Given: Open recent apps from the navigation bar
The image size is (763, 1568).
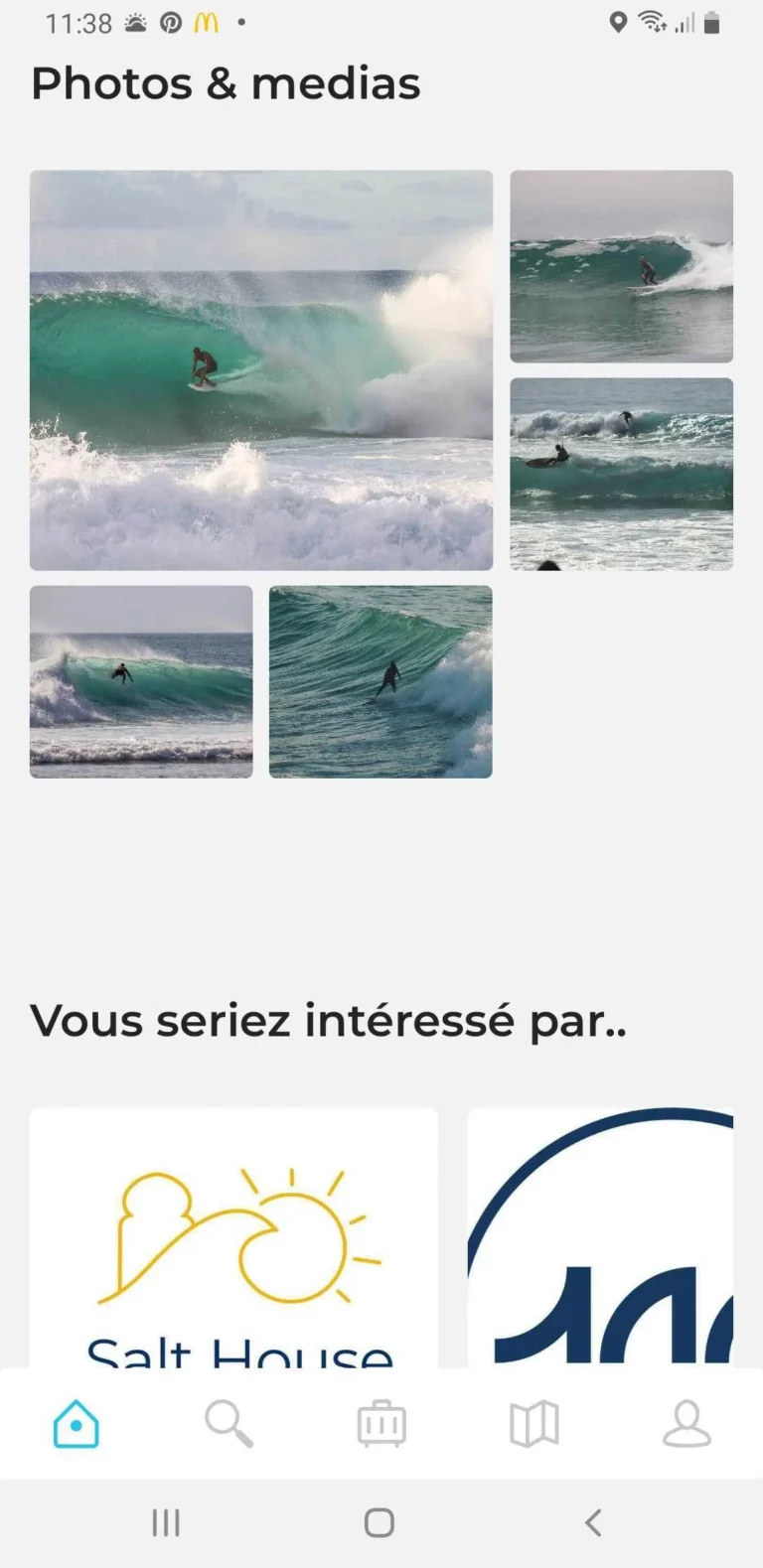Looking at the screenshot, I should (165, 1520).
